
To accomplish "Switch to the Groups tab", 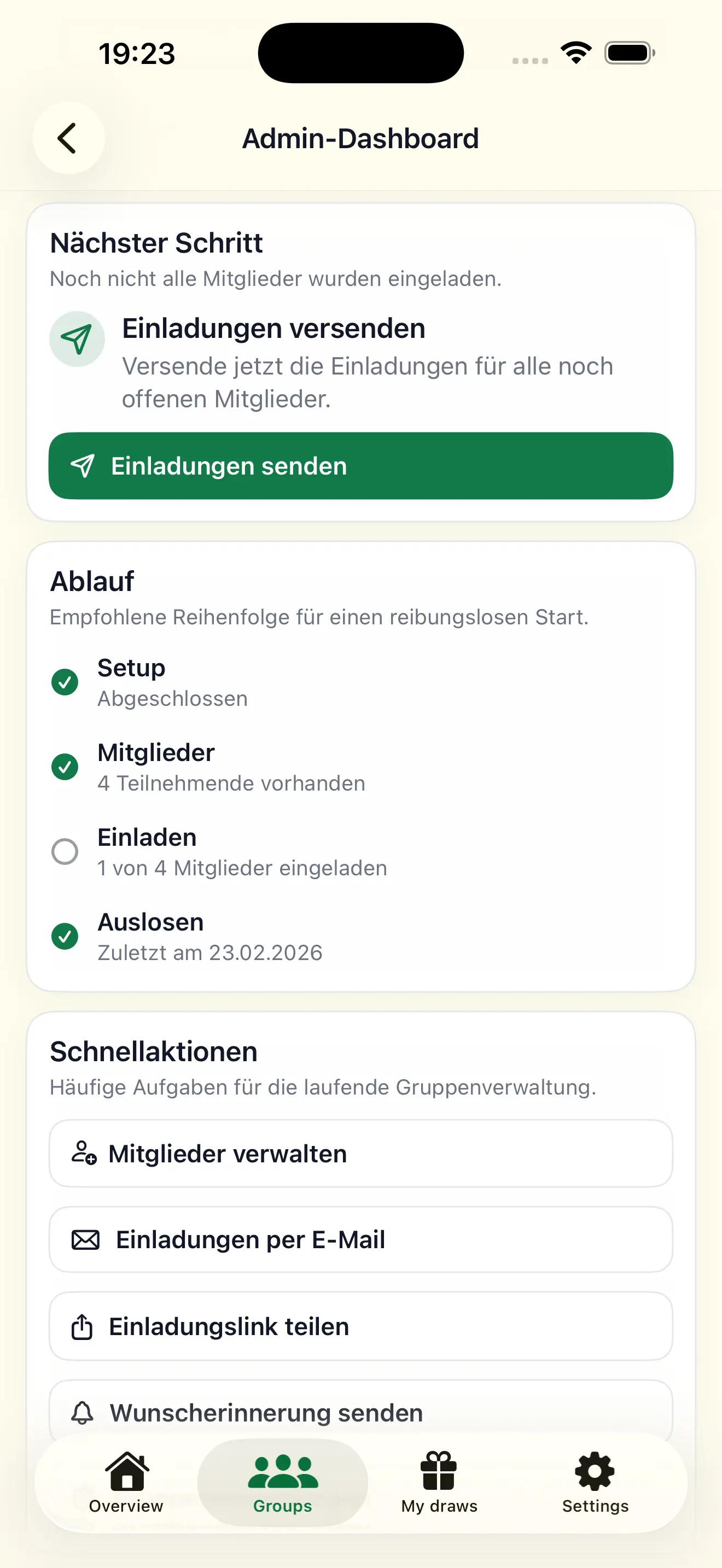I will [x=282, y=1483].
